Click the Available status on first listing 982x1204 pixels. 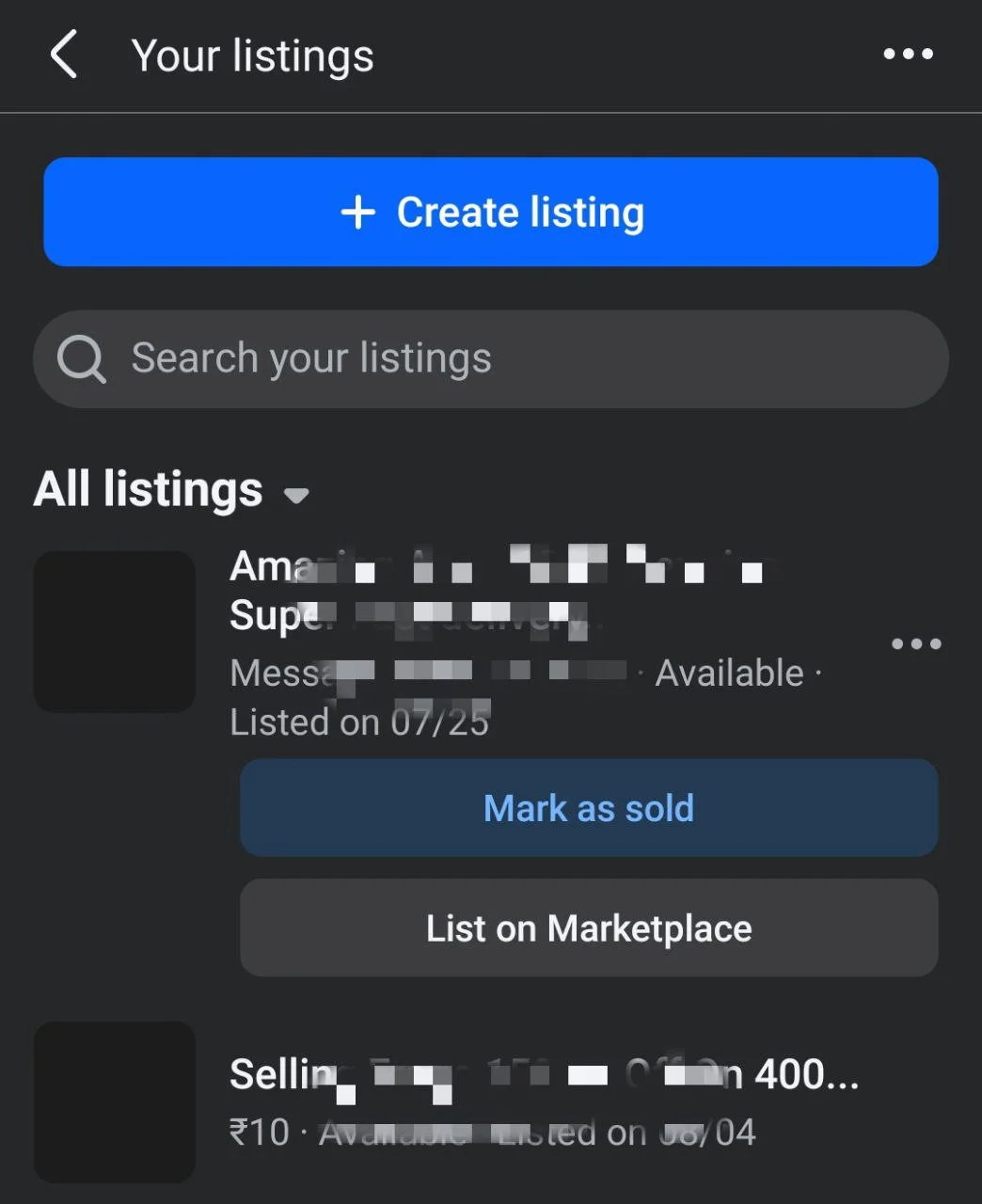[x=729, y=672]
